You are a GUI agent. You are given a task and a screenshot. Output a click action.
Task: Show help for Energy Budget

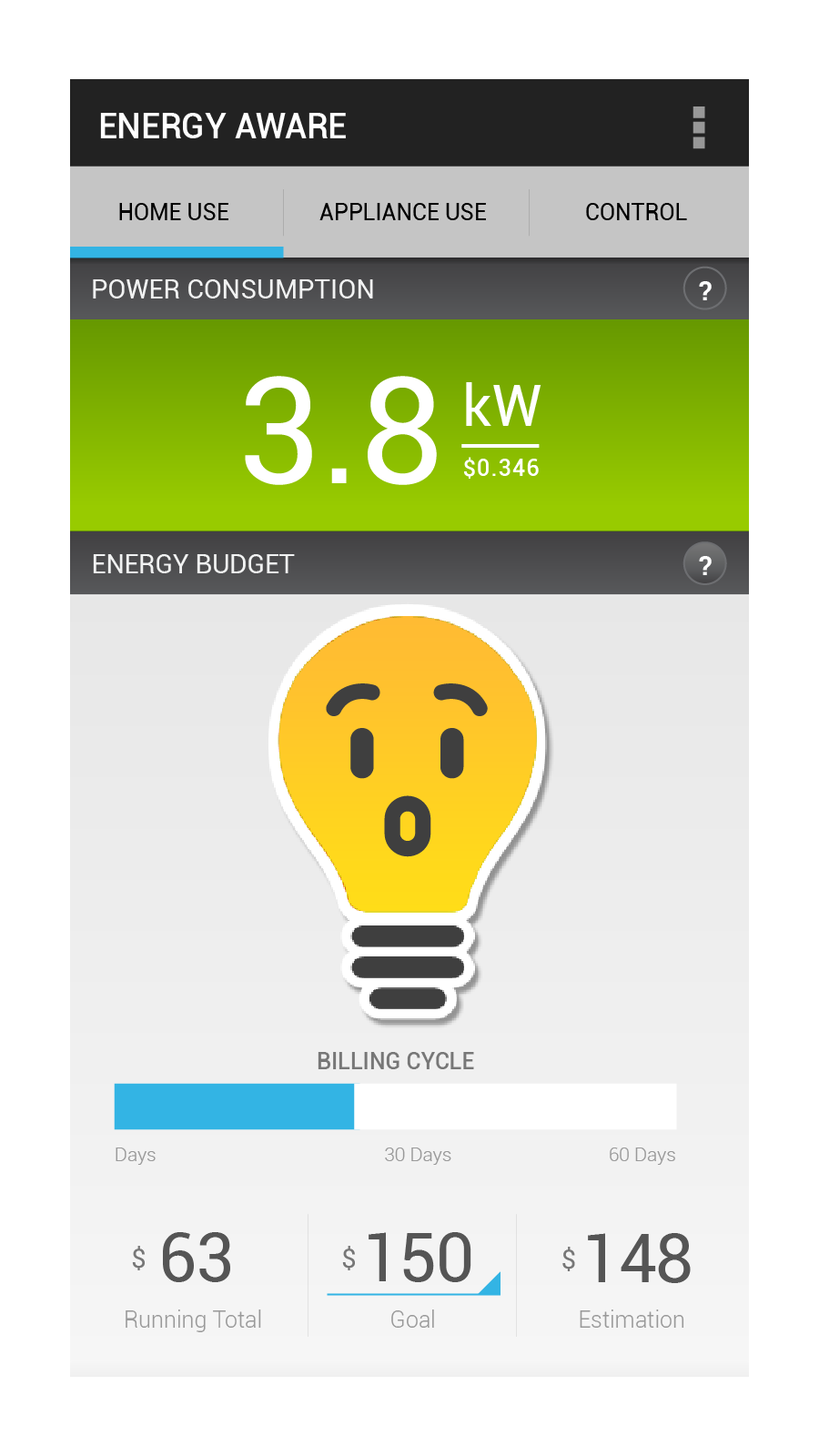tap(704, 564)
